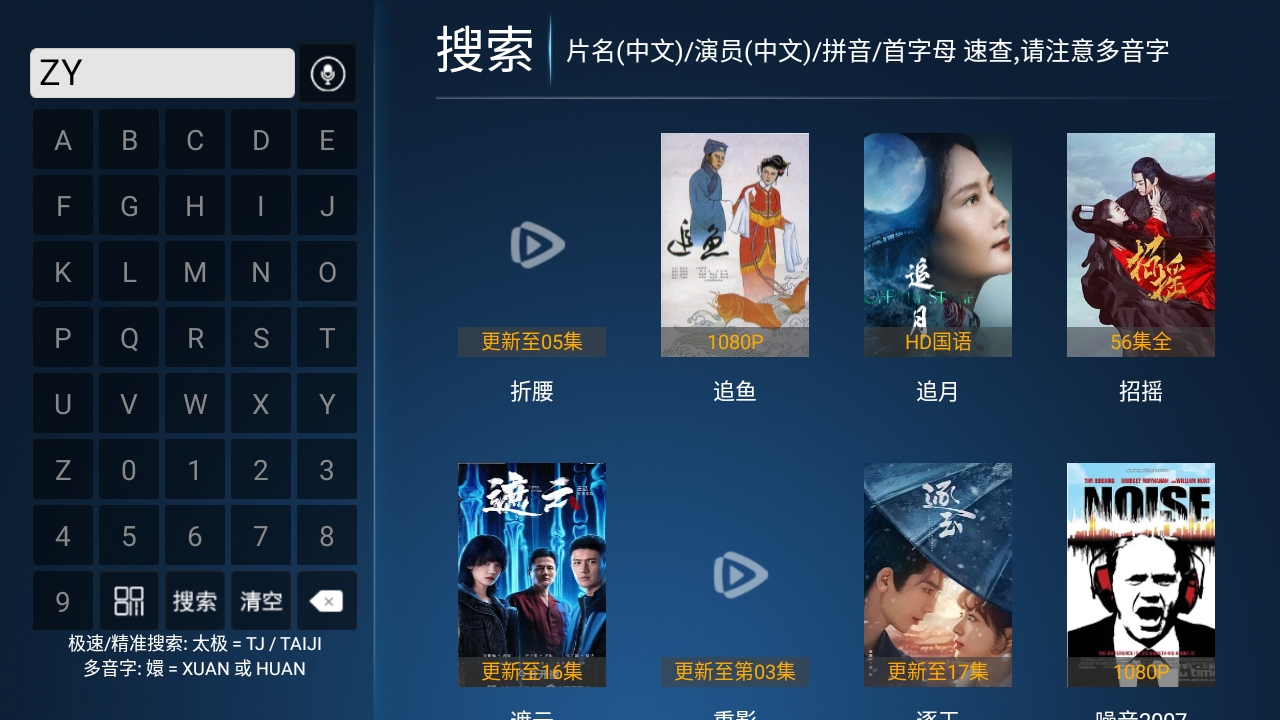1280x720 pixels.
Task: Focus the search field containing ZY
Action: [x=162, y=73]
